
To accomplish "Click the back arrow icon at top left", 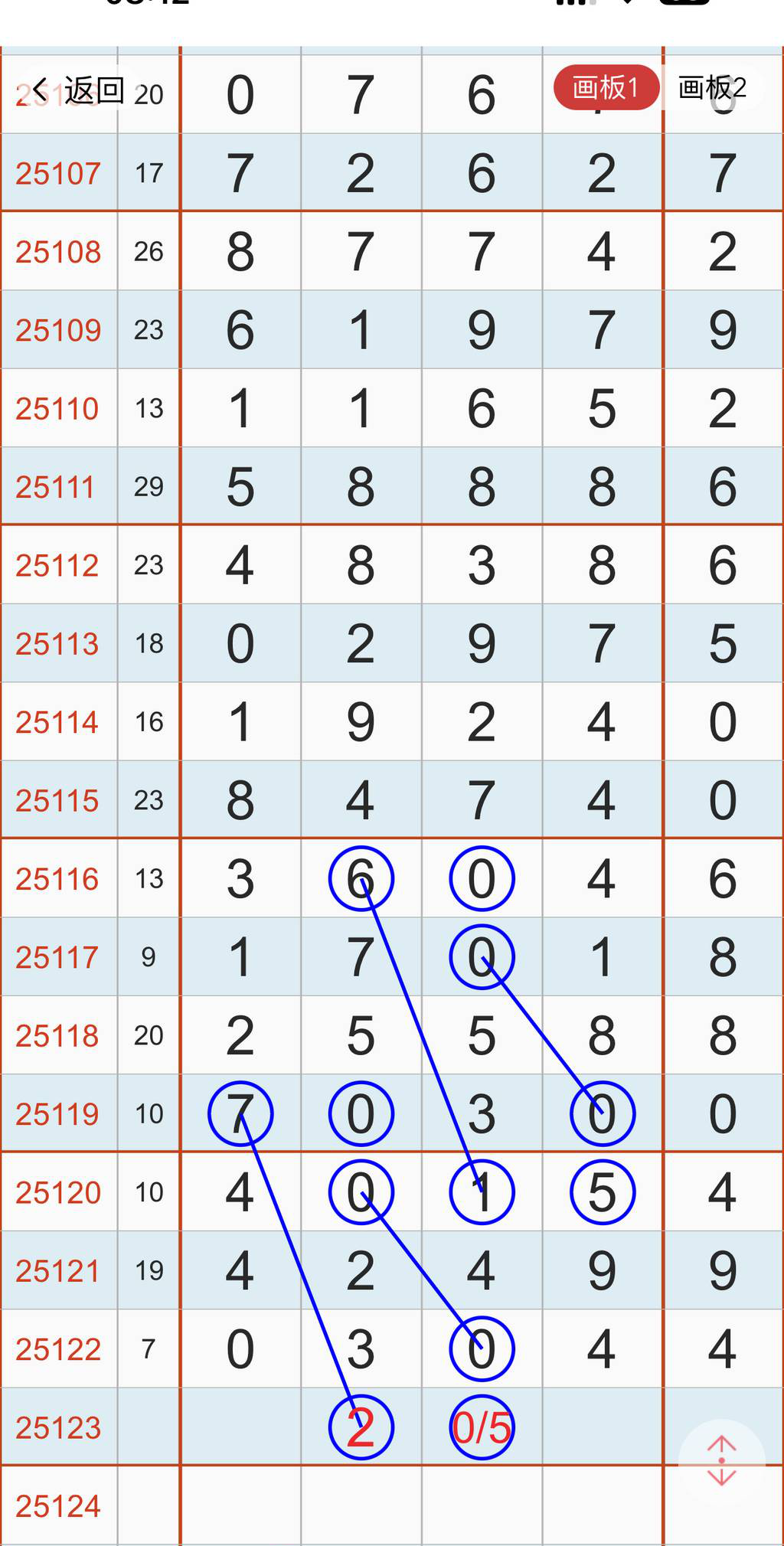I will [40, 89].
